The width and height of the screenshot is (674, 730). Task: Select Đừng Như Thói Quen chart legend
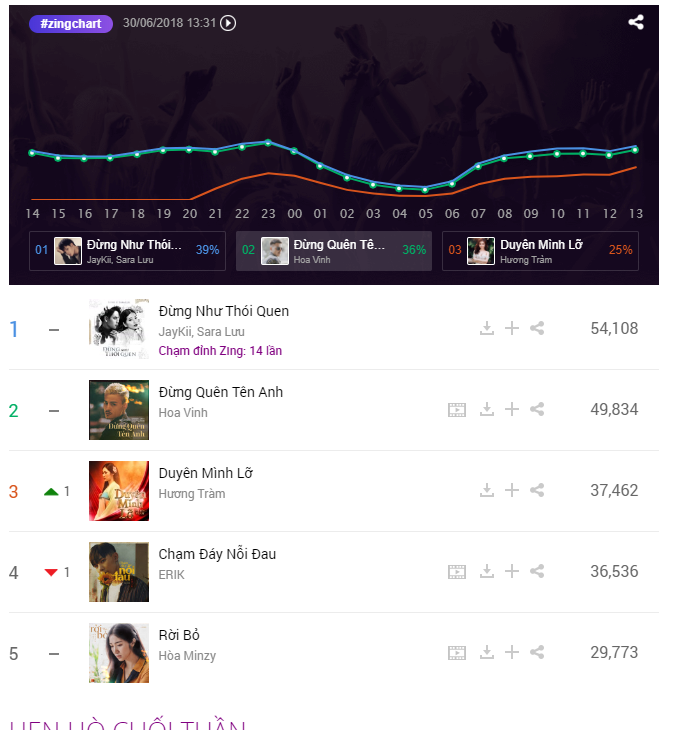click(127, 250)
